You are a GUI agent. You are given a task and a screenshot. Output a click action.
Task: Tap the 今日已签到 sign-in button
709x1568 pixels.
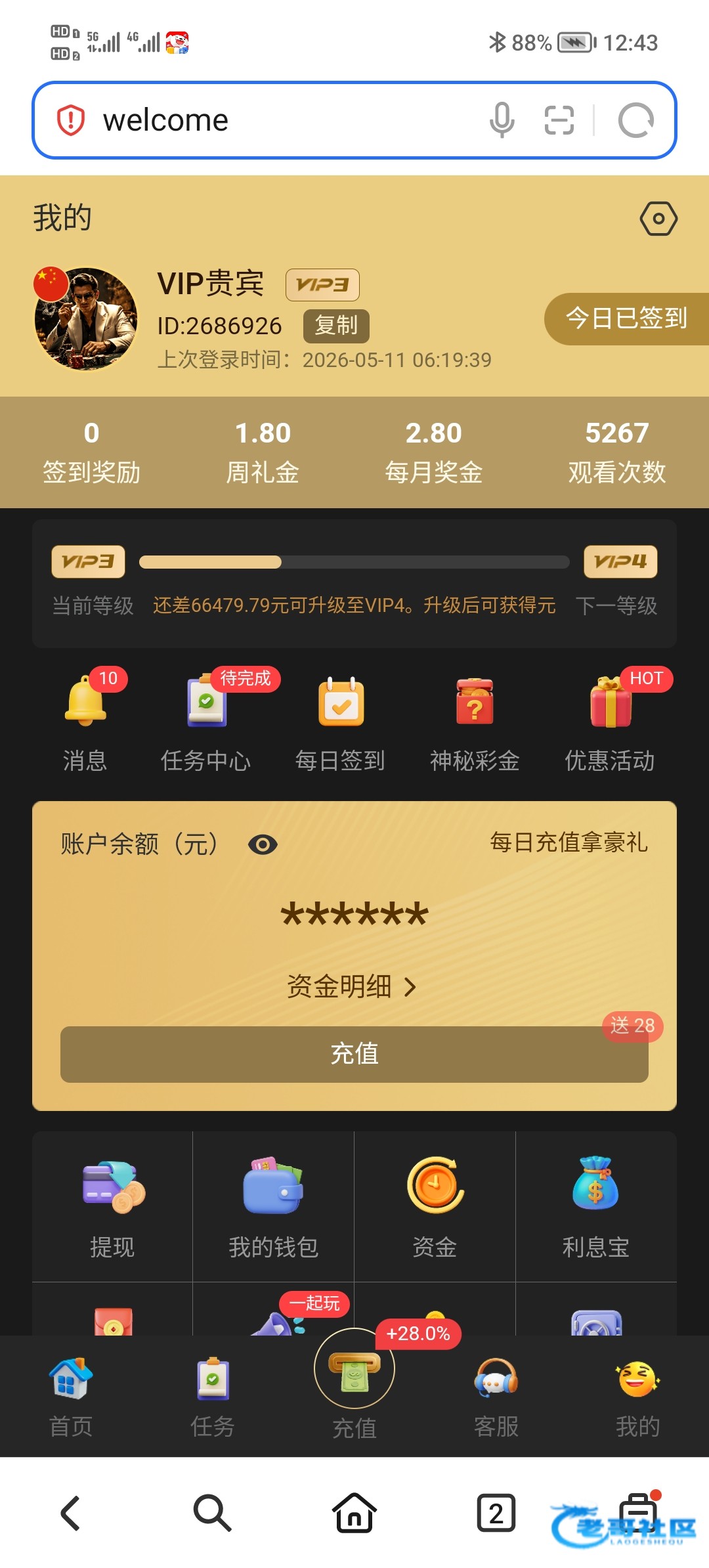(626, 318)
